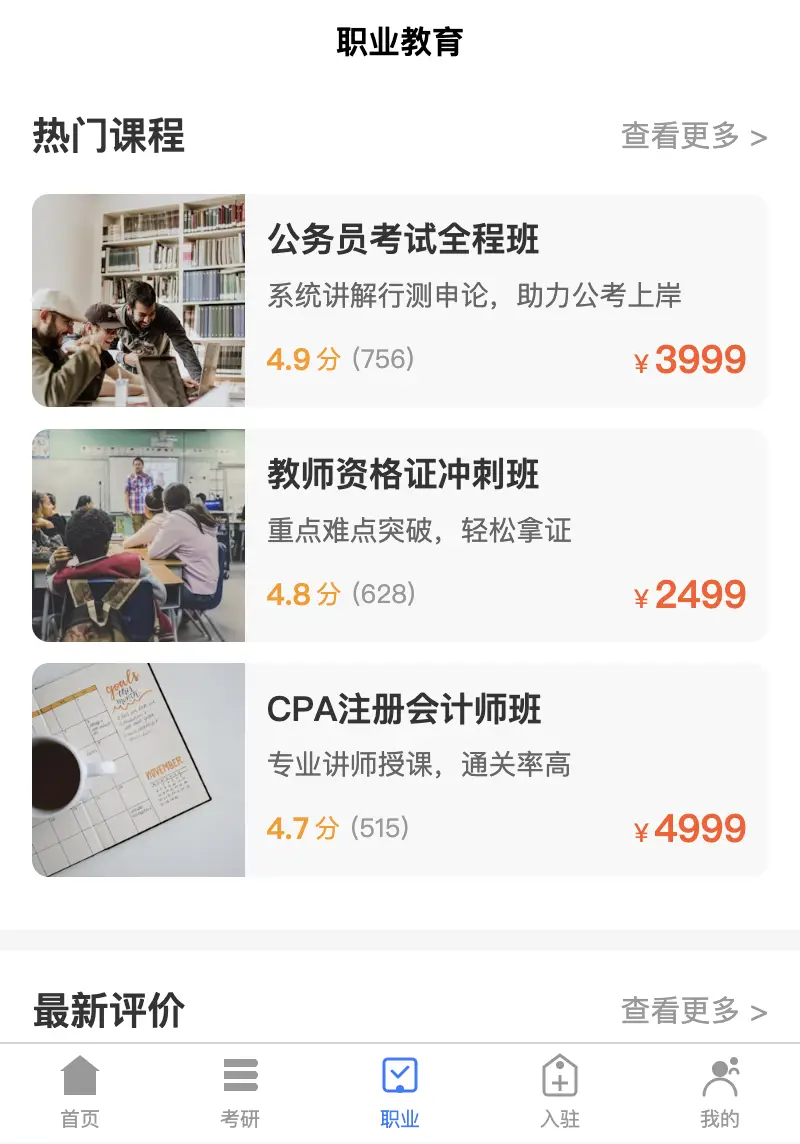This screenshot has height=1144, width=800.
Task: Select the 职业 tab
Action: pos(400,1092)
